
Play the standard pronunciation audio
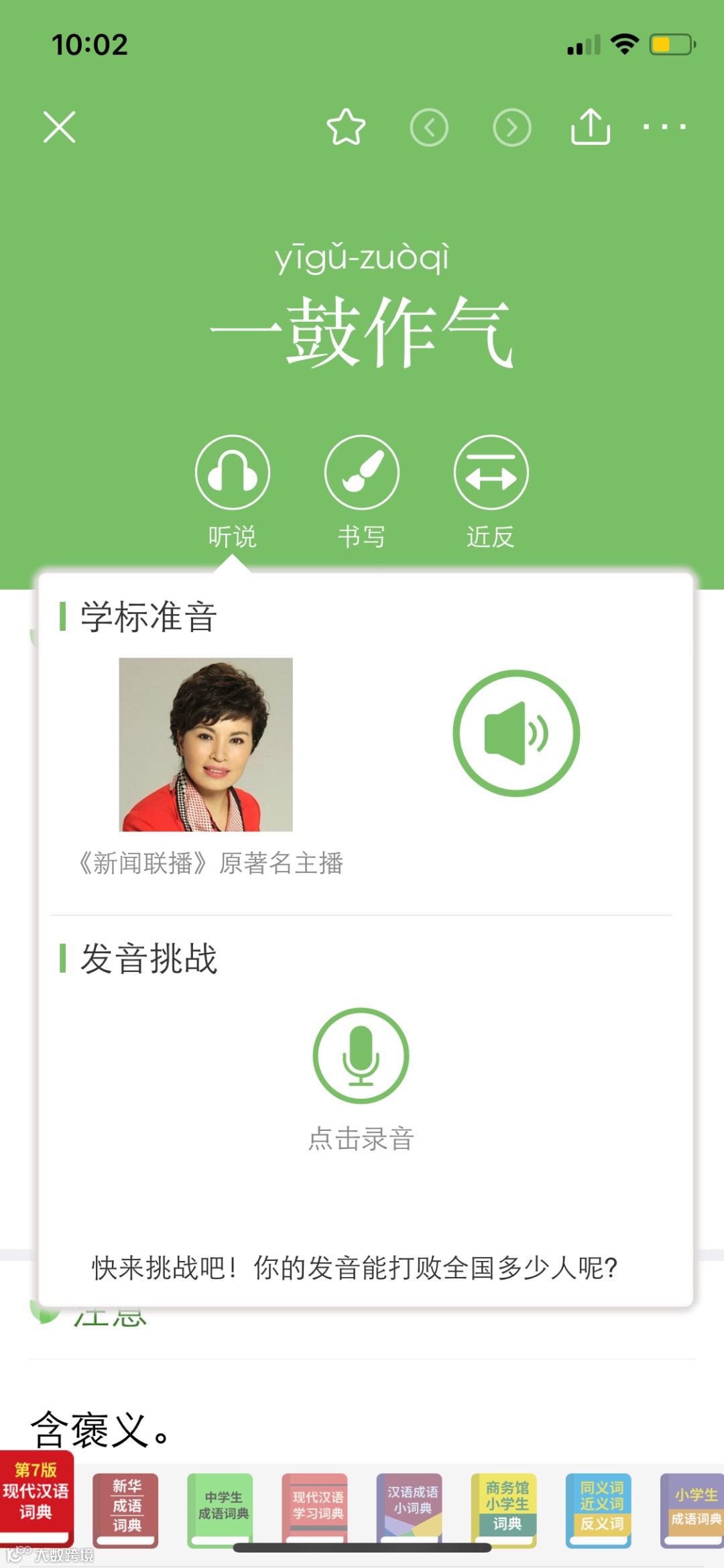[516, 733]
